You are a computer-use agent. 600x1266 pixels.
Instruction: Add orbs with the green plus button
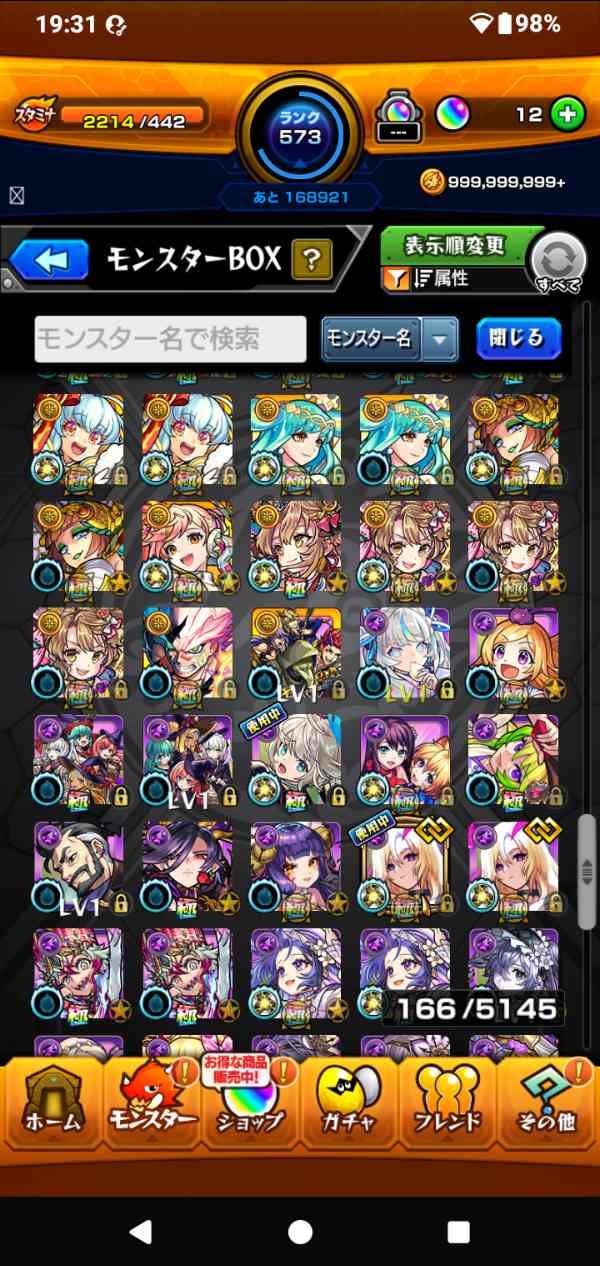click(566, 114)
